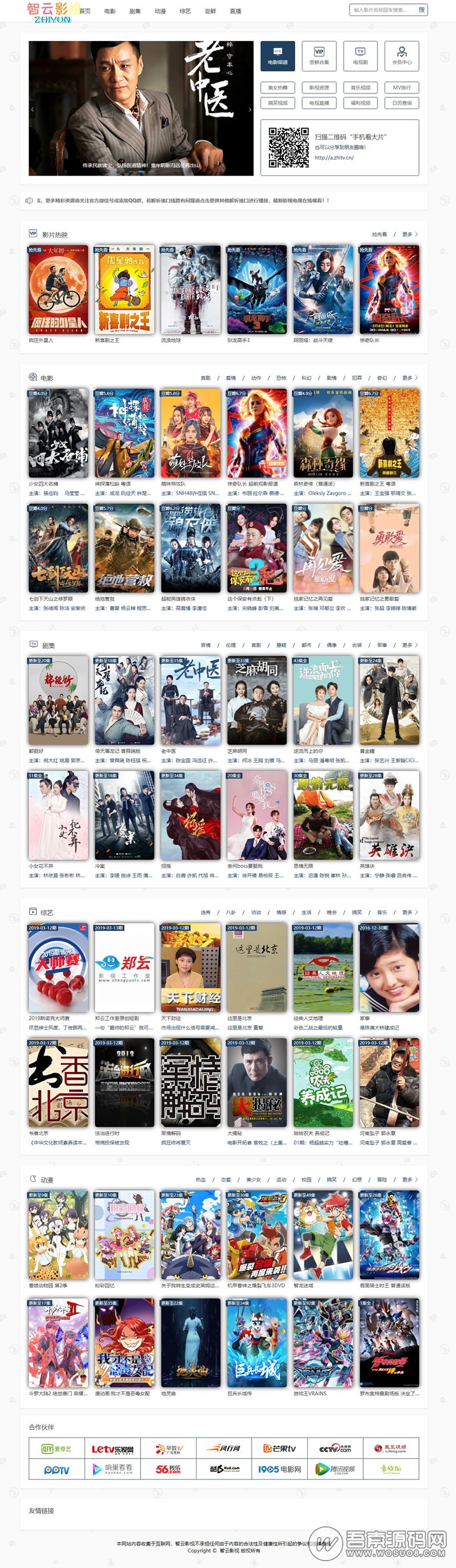
Task: Go to the 动漫 nav tab
Action: click(160, 11)
